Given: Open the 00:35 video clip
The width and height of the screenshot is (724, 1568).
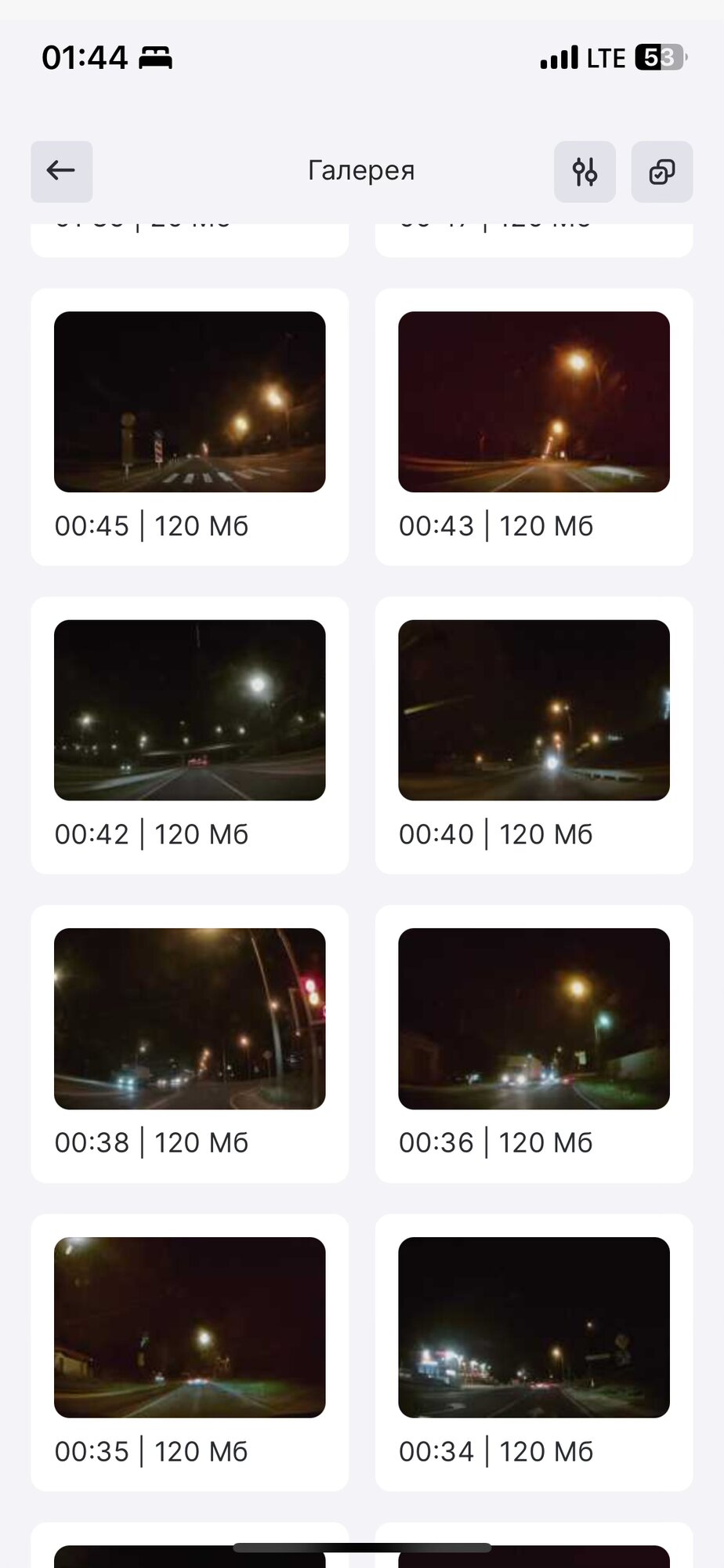Looking at the screenshot, I should pyautogui.click(x=190, y=1327).
